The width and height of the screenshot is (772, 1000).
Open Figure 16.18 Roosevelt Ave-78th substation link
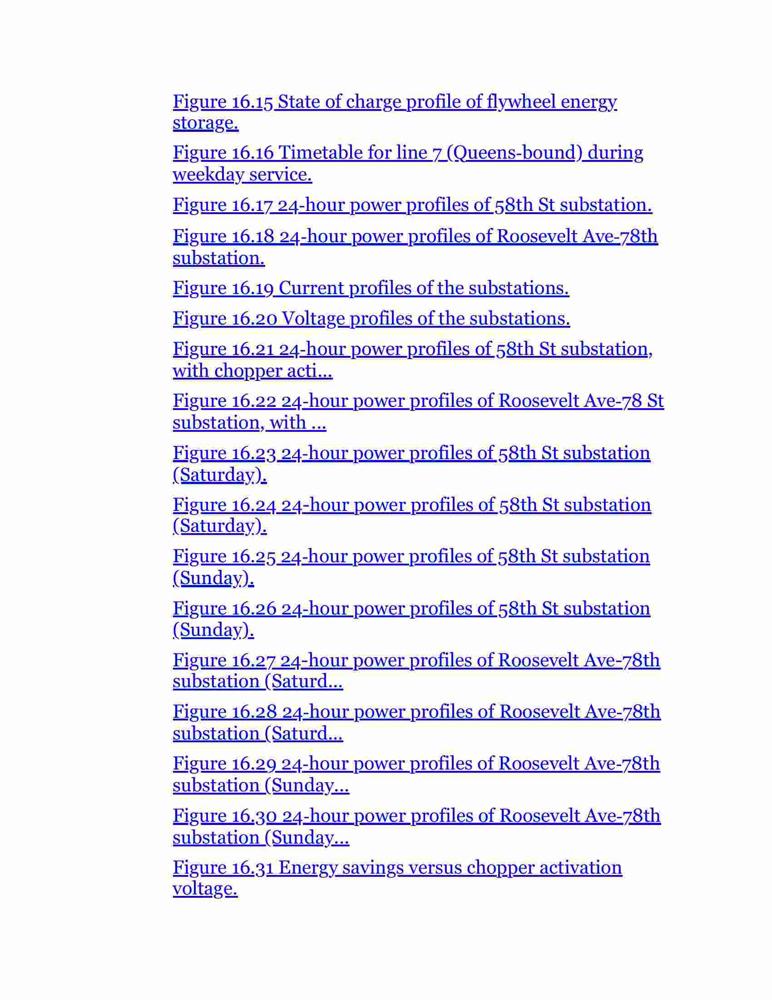[x=415, y=247]
